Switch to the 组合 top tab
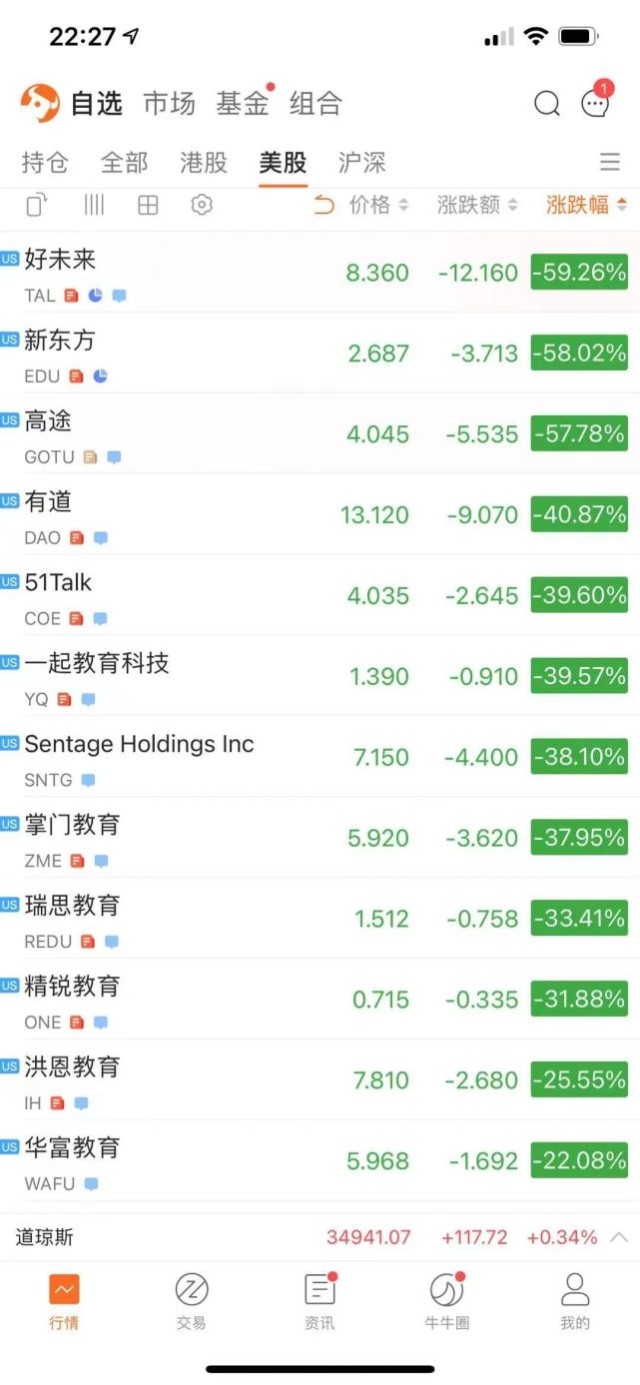The width and height of the screenshot is (640, 1385). (316, 103)
